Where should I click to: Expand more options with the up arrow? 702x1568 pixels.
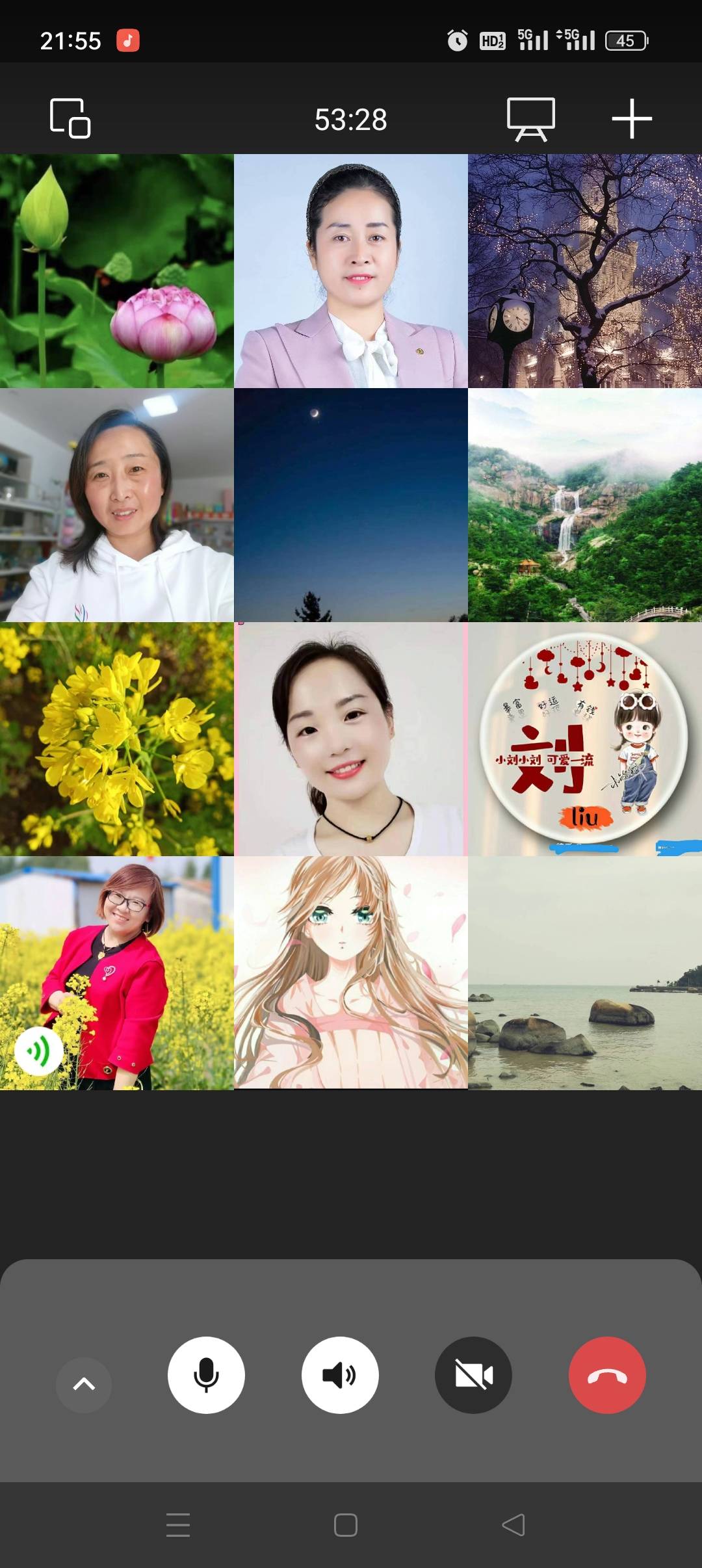point(84,1384)
